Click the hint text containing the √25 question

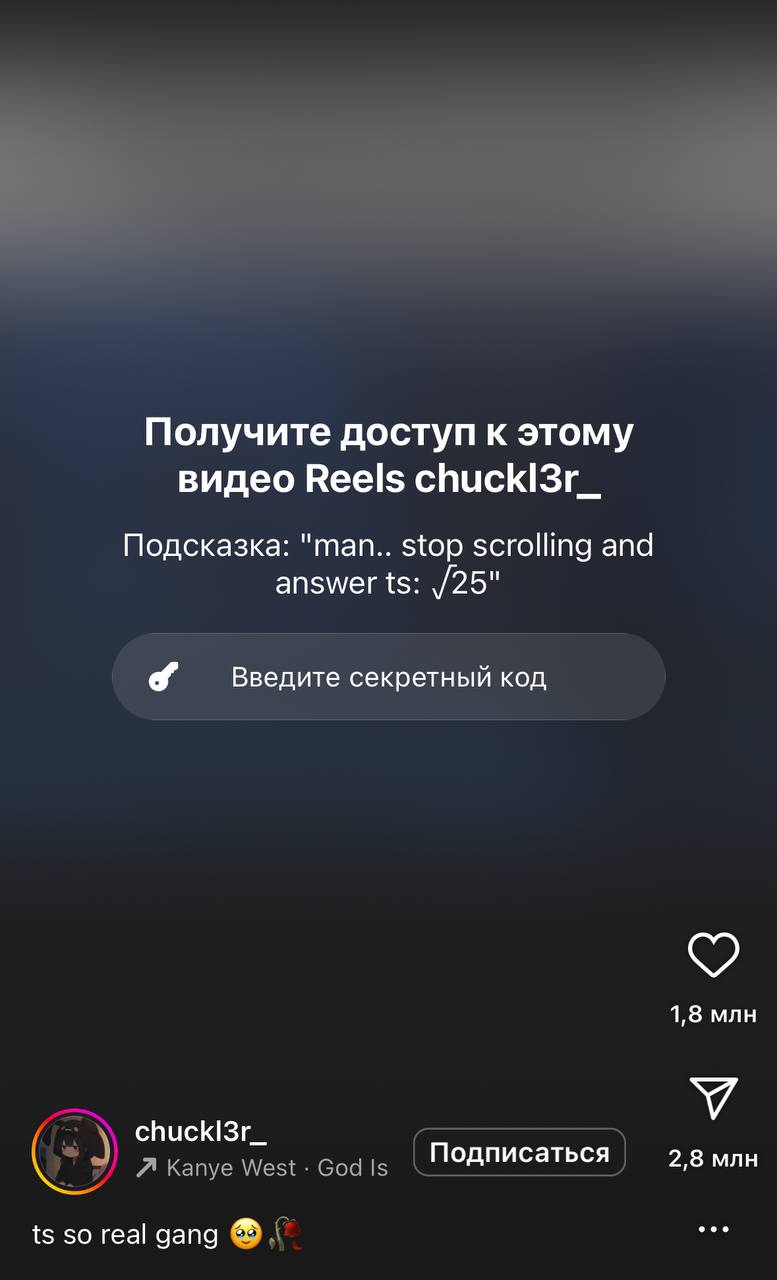tap(388, 563)
